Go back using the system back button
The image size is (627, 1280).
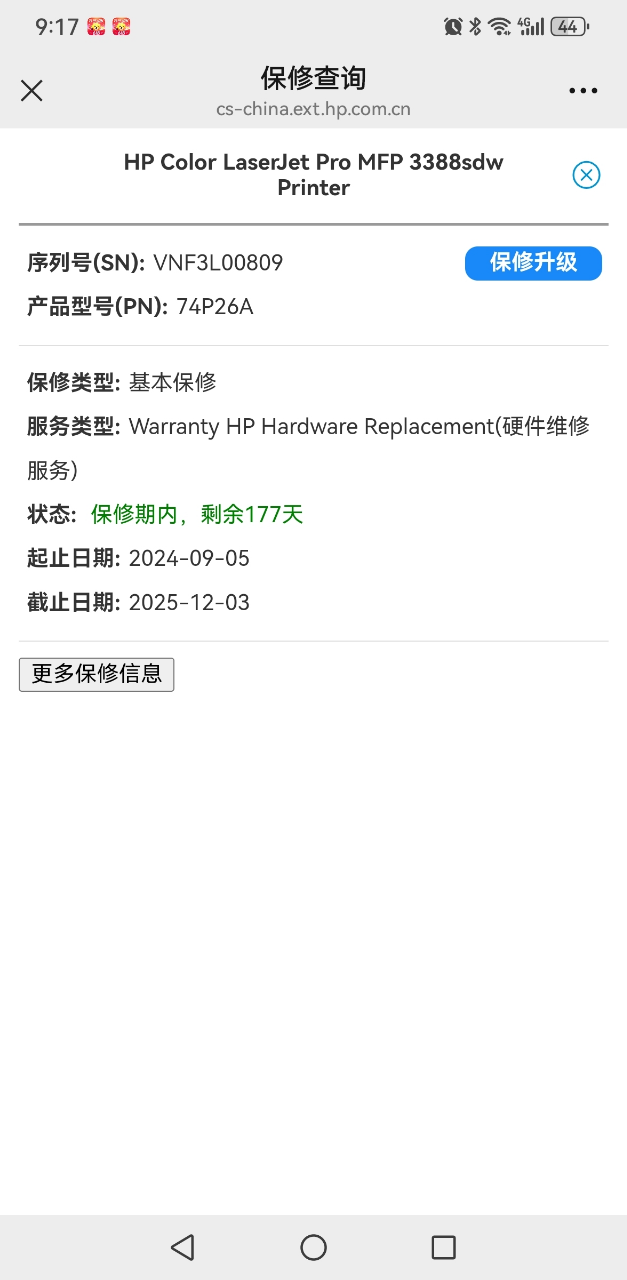tap(183, 1247)
